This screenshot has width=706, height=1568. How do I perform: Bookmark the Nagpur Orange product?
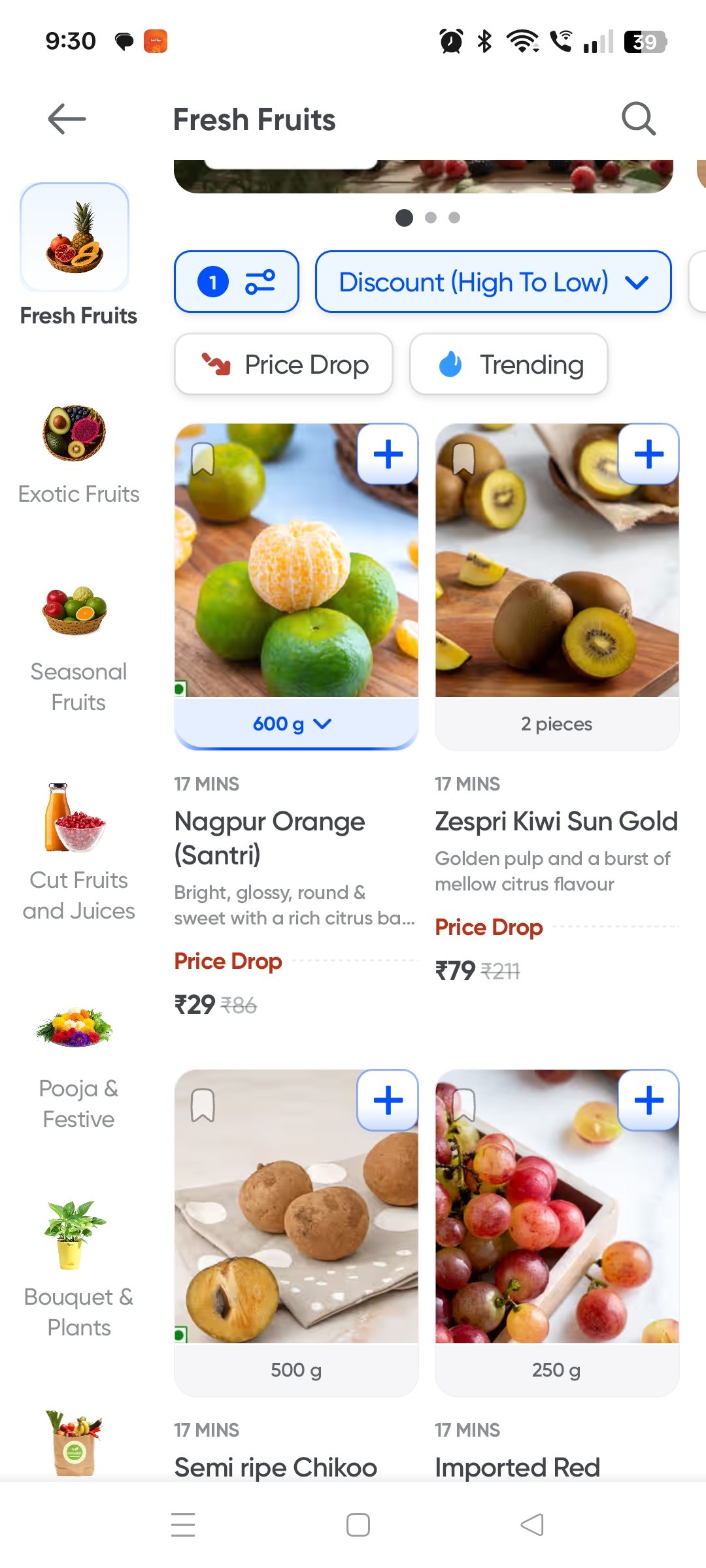click(x=203, y=459)
